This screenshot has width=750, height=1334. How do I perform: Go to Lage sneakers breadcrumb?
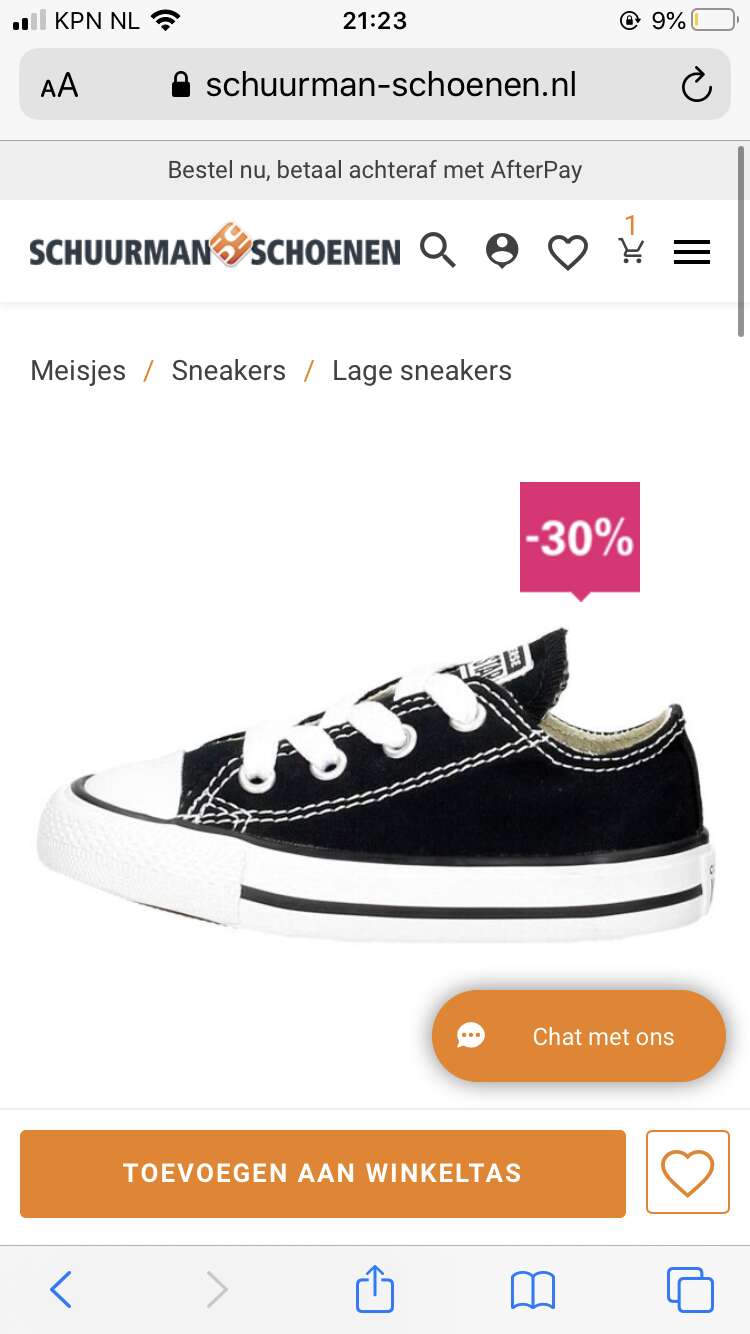[422, 371]
